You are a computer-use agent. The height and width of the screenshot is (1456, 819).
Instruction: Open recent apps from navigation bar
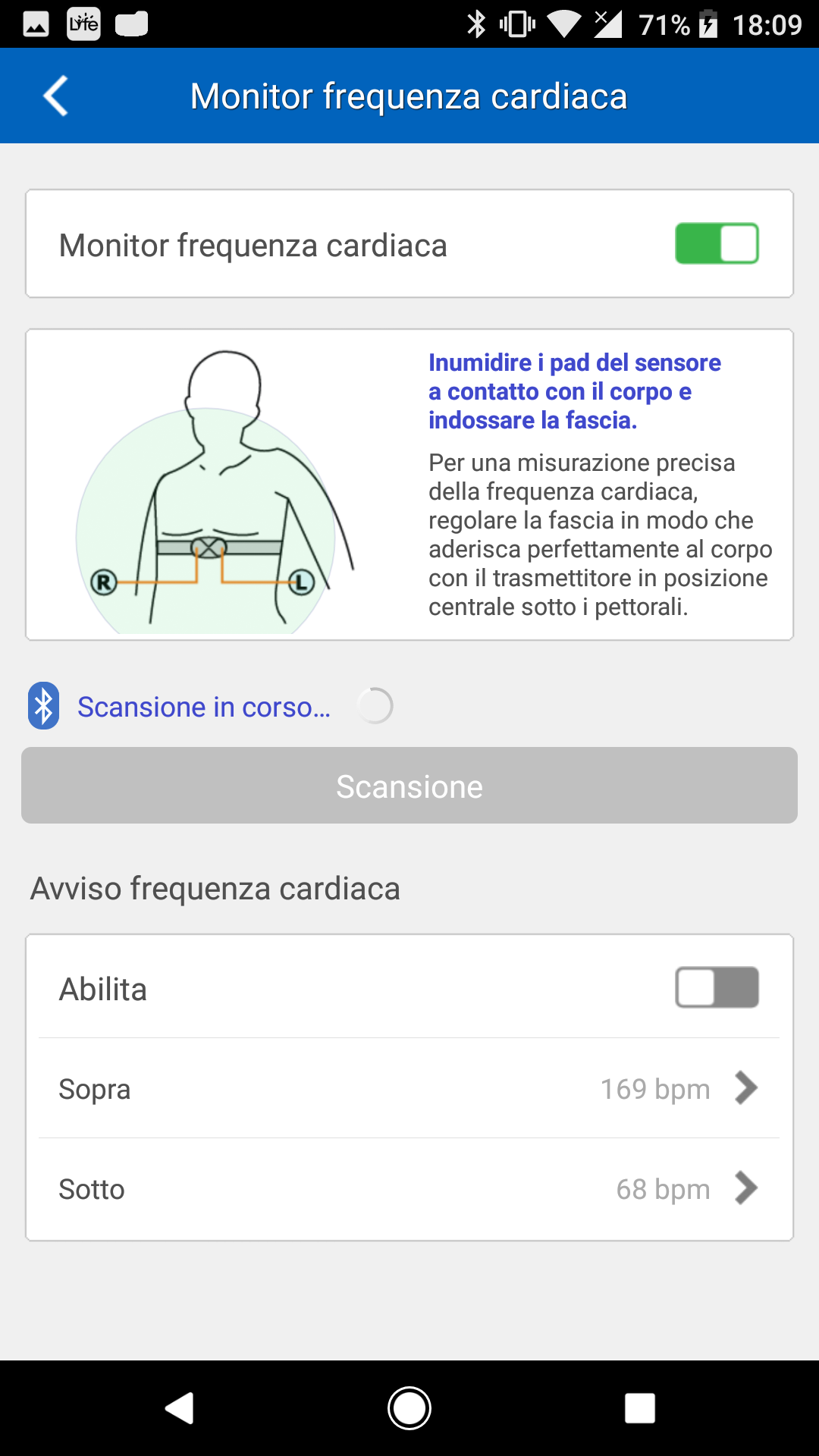click(640, 1408)
